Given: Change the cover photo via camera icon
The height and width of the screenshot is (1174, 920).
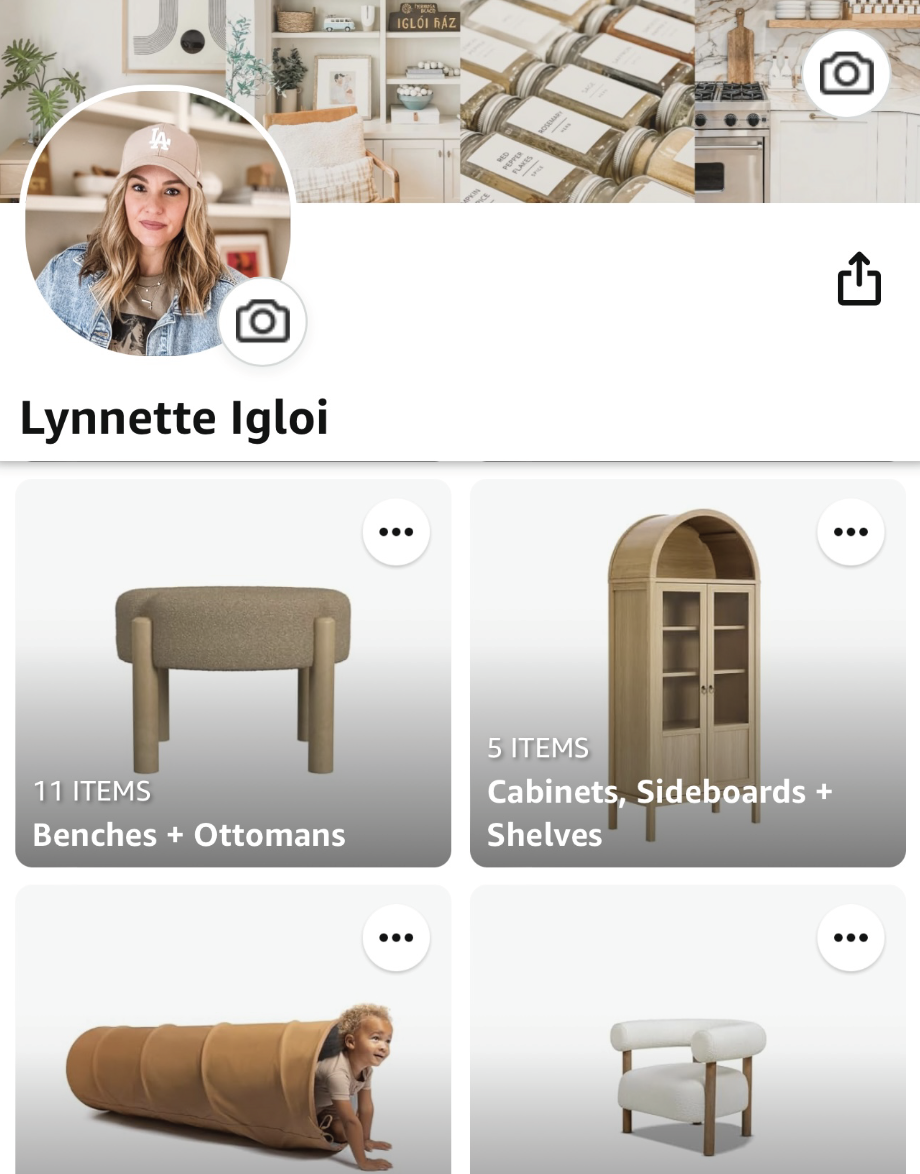Looking at the screenshot, I should 846,73.
